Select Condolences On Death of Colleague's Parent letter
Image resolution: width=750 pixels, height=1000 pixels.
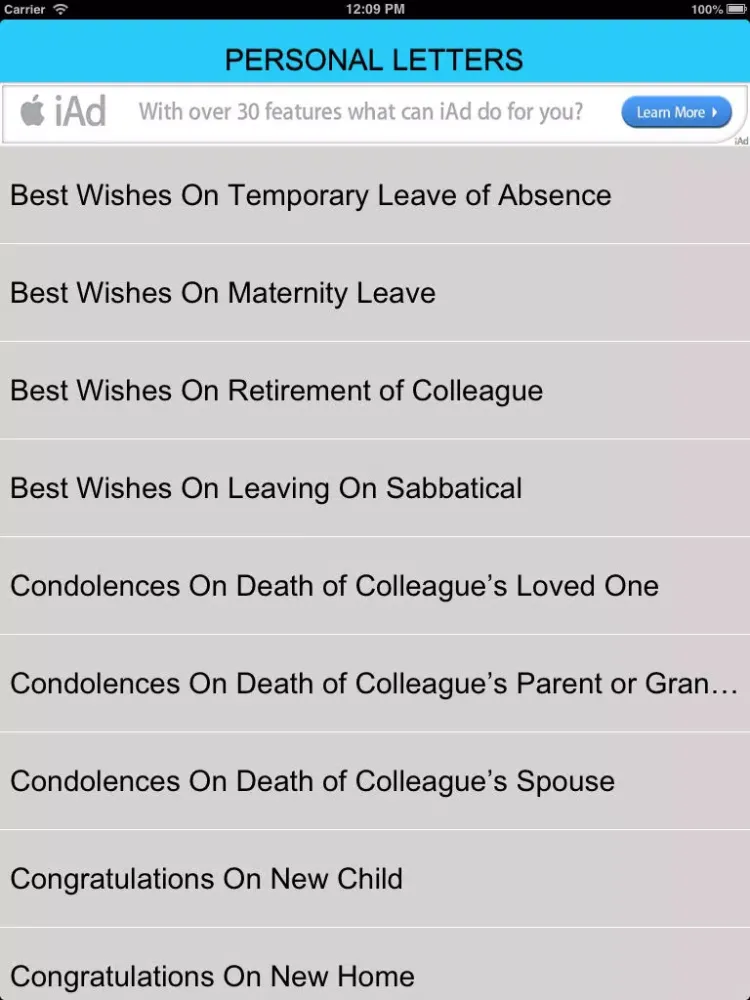[373, 684]
